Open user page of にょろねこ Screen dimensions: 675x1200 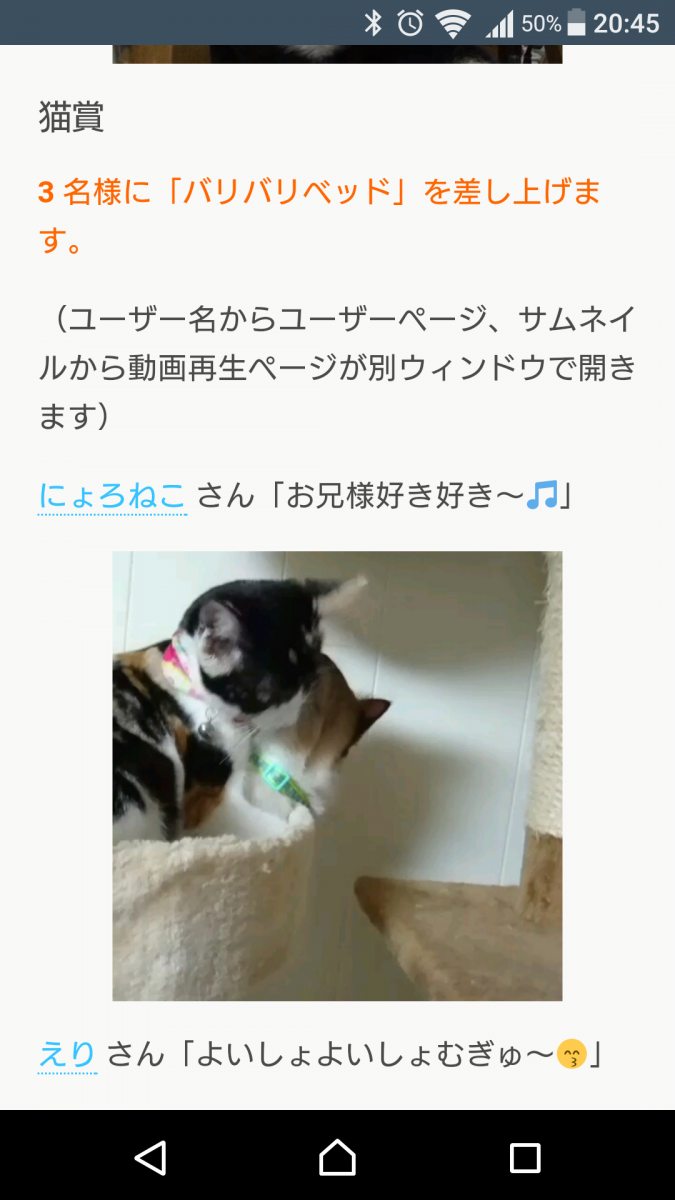(x=112, y=496)
